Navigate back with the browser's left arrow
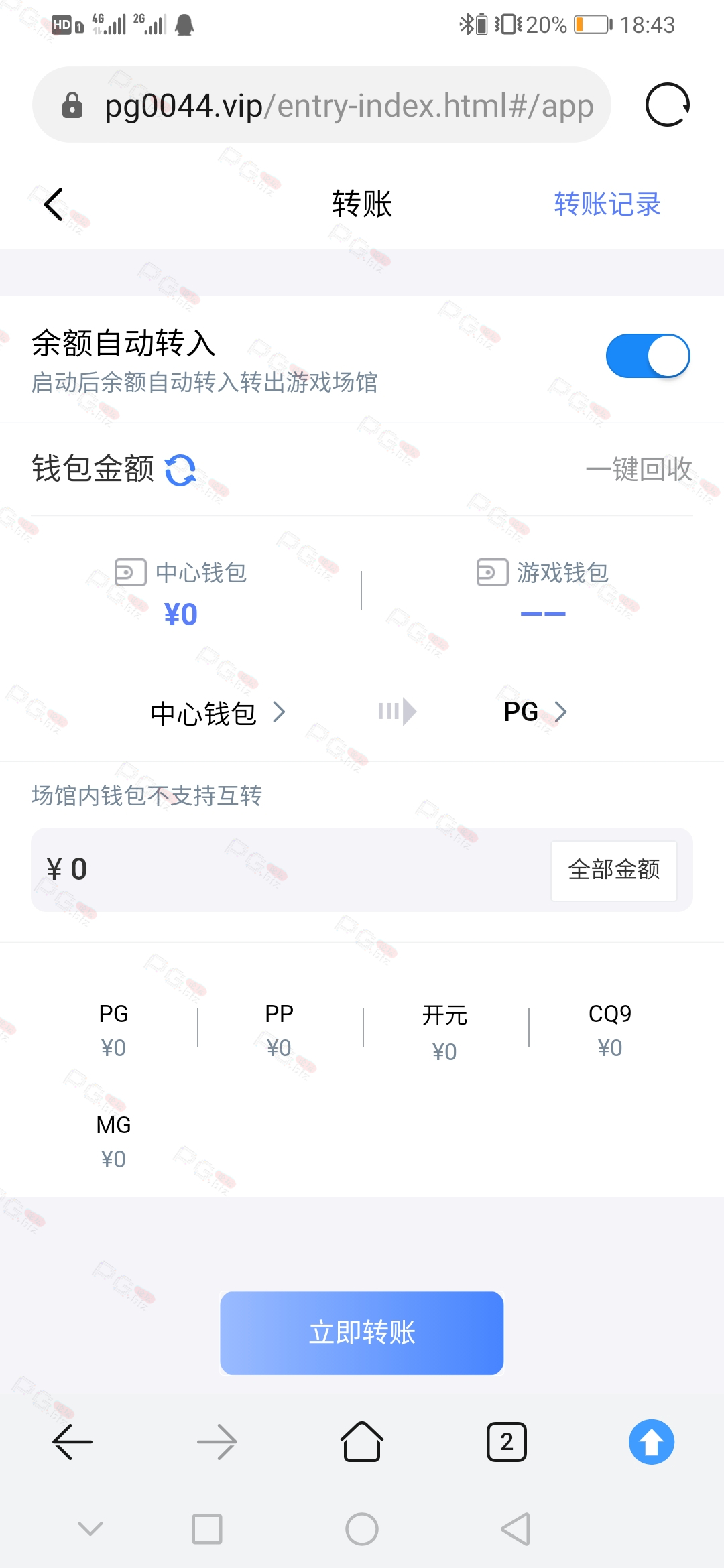724x1568 pixels. pyautogui.click(x=72, y=1441)
